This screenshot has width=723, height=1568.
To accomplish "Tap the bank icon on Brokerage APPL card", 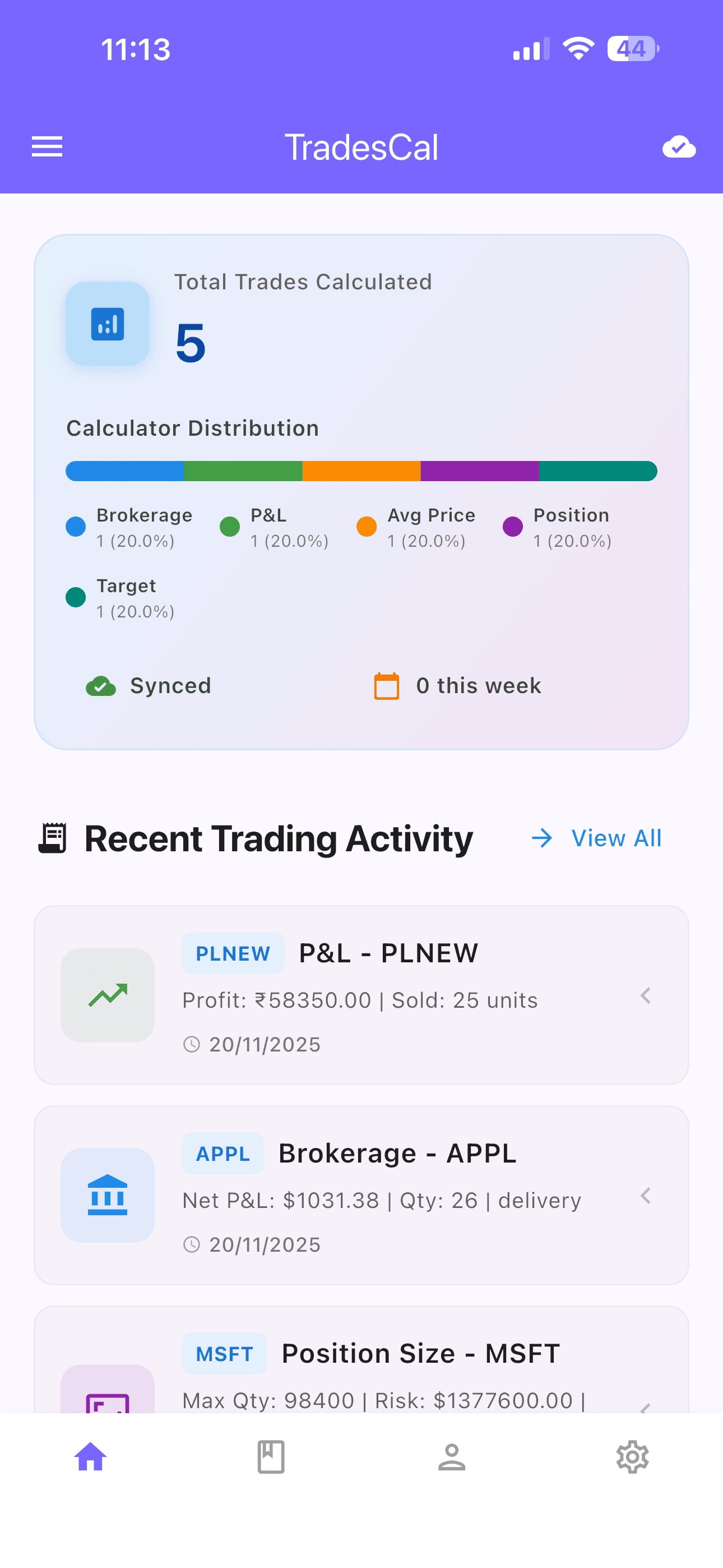I will 107,1195.
